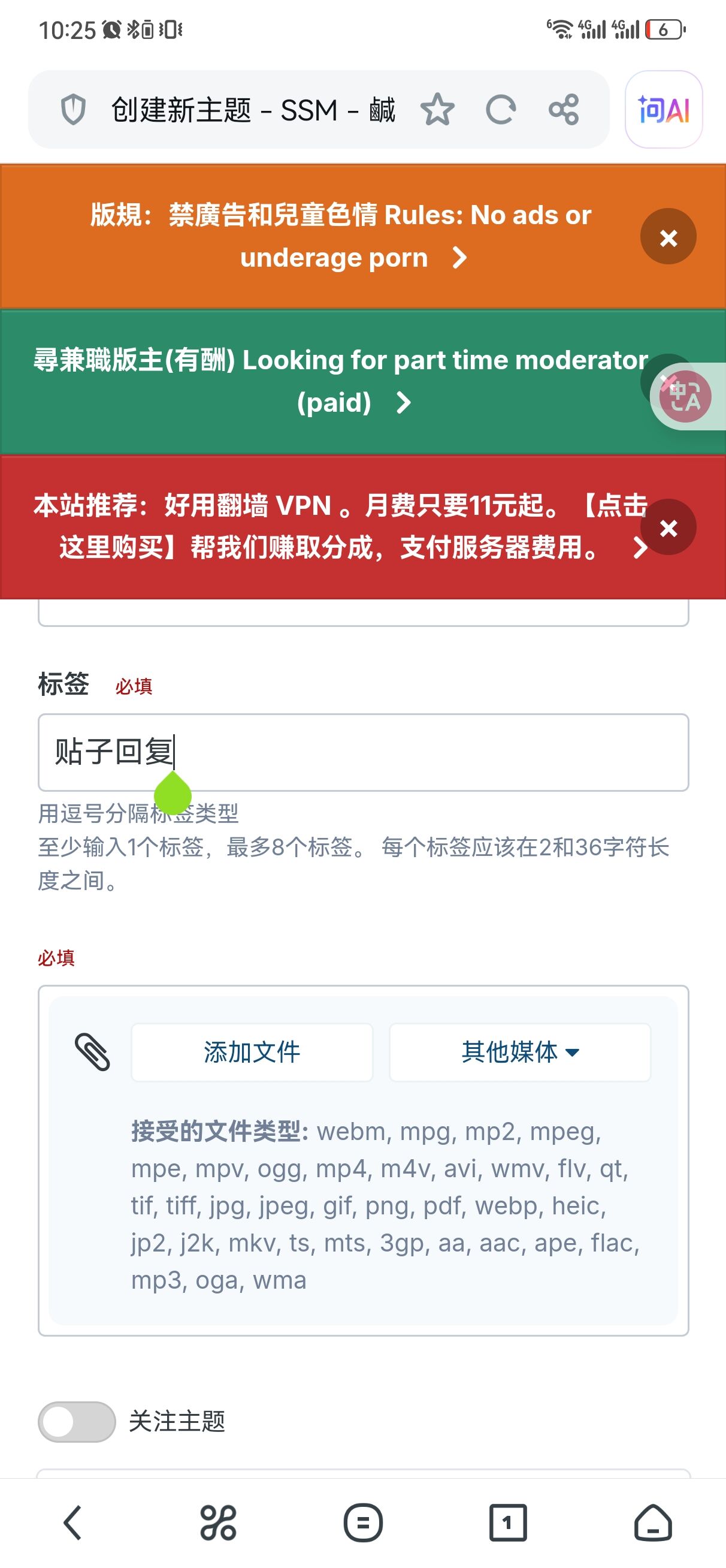Tap 添加文件 to attach a file
This screenshot has height=1568, width=726.
[252, 1052]
